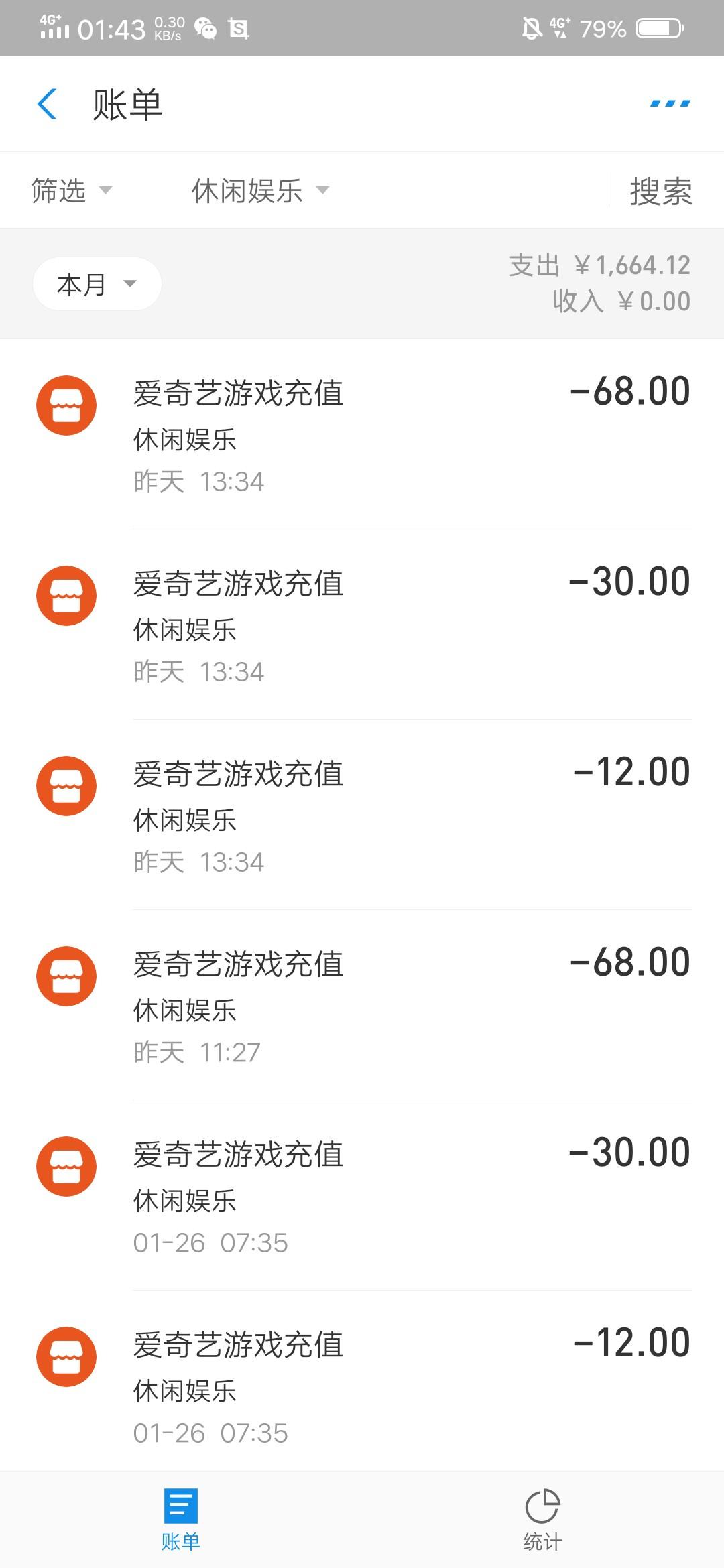The width and height of the screenshot is (724, 1568).
Task: View the -30.00 charge dated 01-26 07:35
Action: coord(362,1195)
